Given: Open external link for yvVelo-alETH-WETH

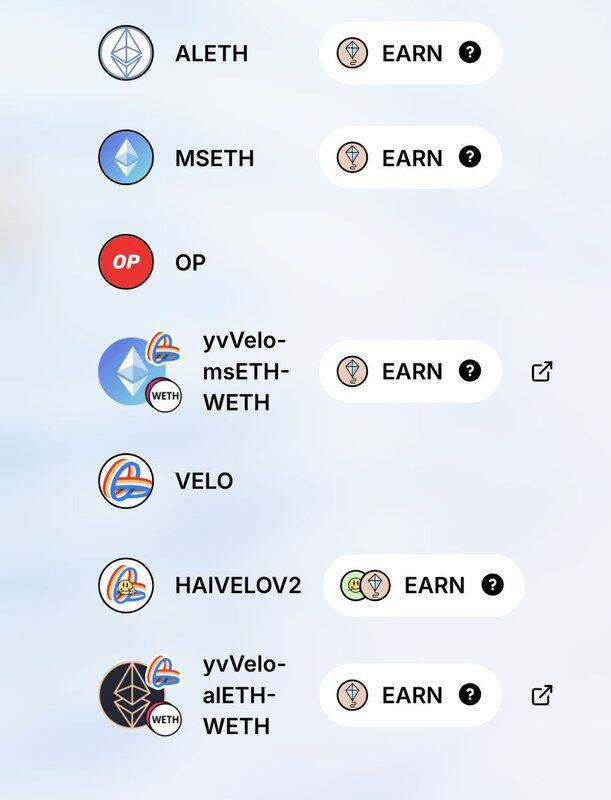Looking at the screenshot, I should 541,695.
